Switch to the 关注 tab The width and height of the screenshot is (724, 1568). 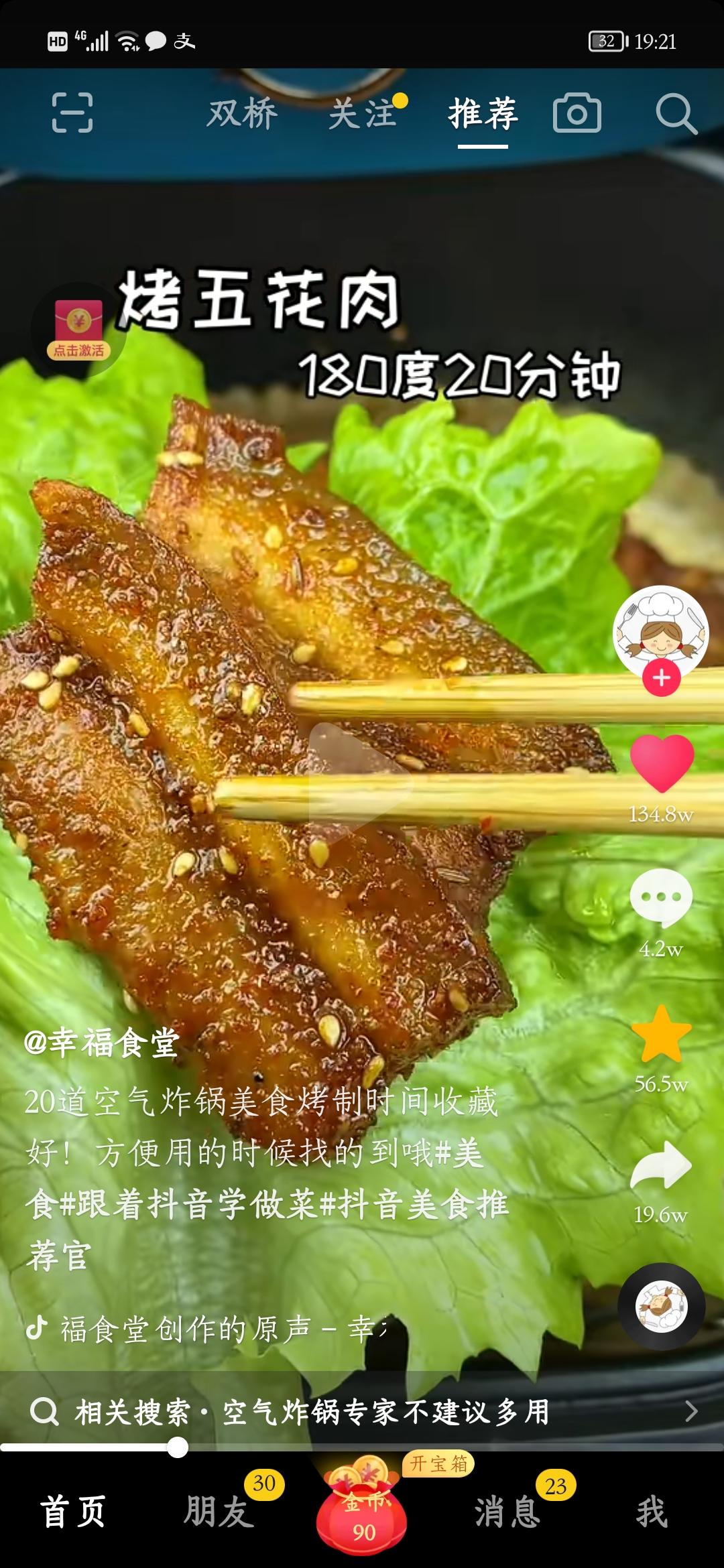[x=362, y=115]
